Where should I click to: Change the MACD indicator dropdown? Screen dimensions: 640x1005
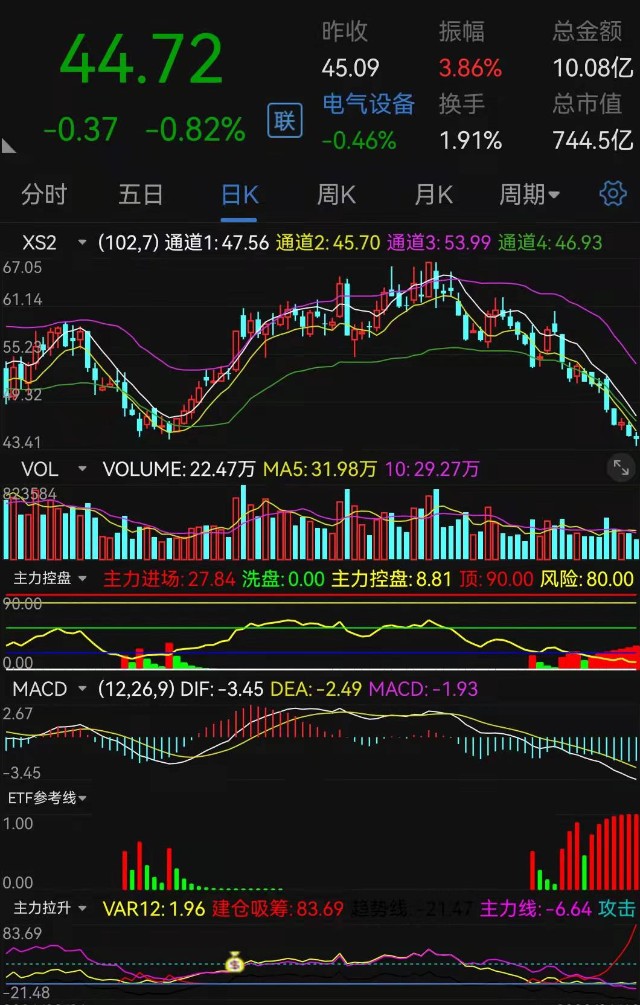(50, 689)
